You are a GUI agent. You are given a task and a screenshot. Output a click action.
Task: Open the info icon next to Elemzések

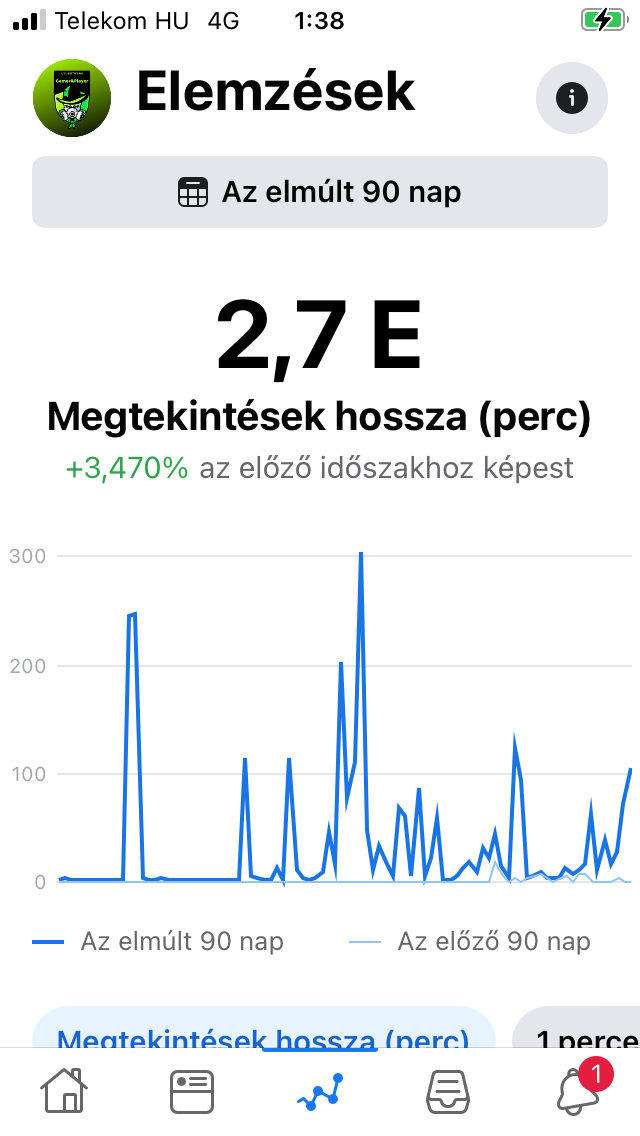(571, 98)
